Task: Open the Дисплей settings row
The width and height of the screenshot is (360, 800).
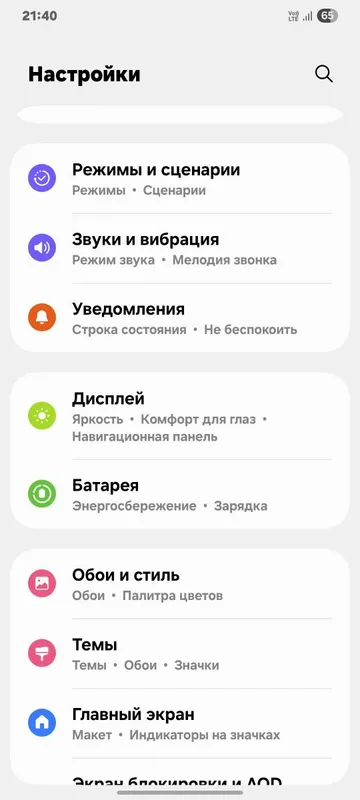Action: coord(179,416)
